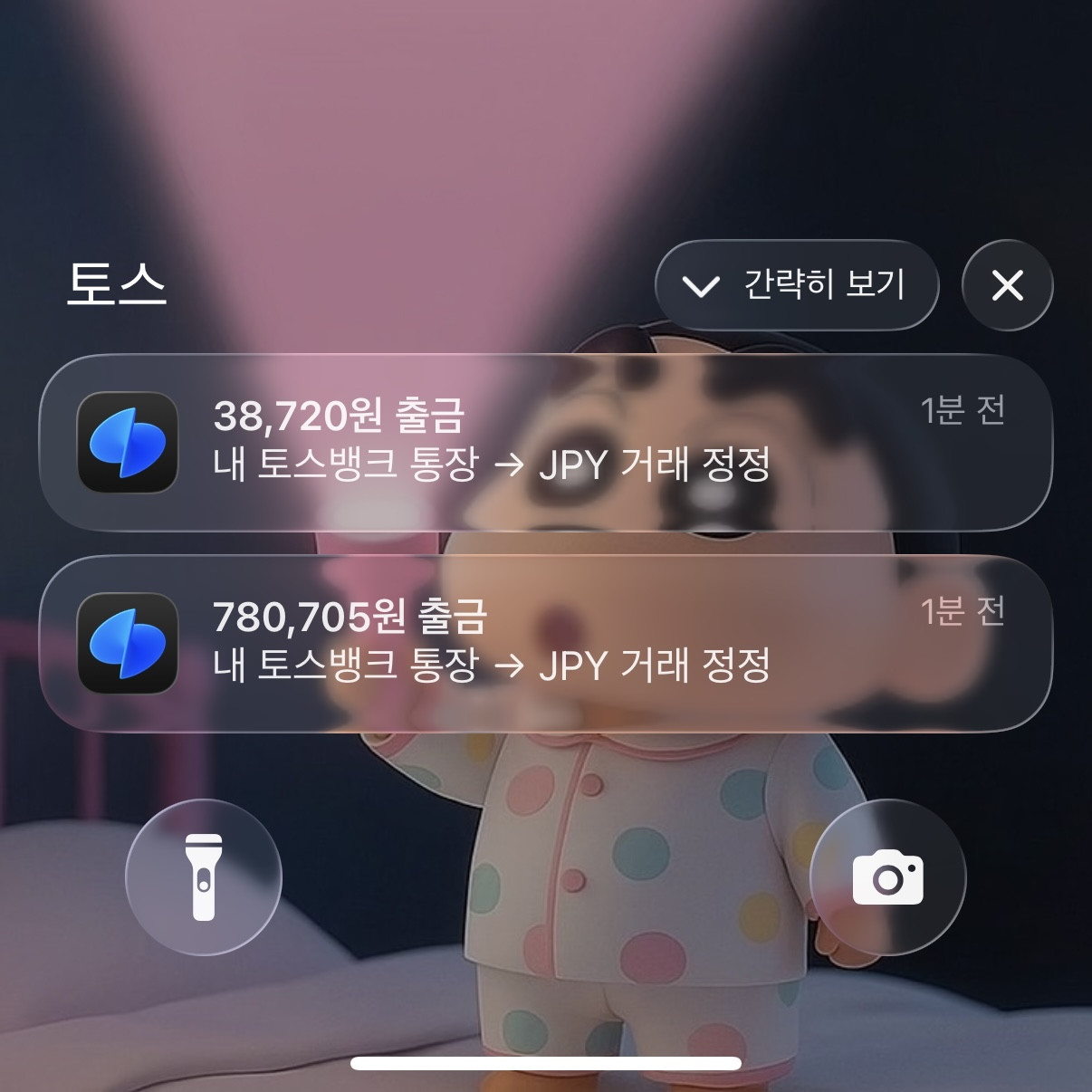Launch the camera from the lock screen

click(887, 876)
